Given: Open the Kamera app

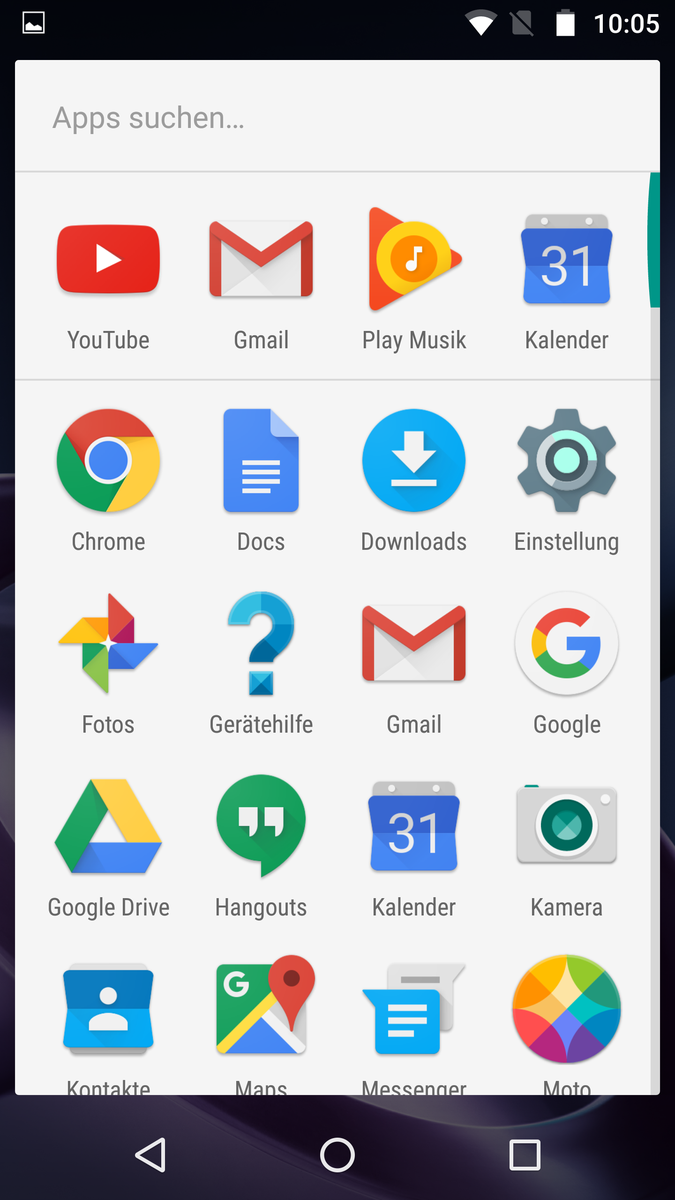Looking at the screenshot, I should [x=566, y=827].
